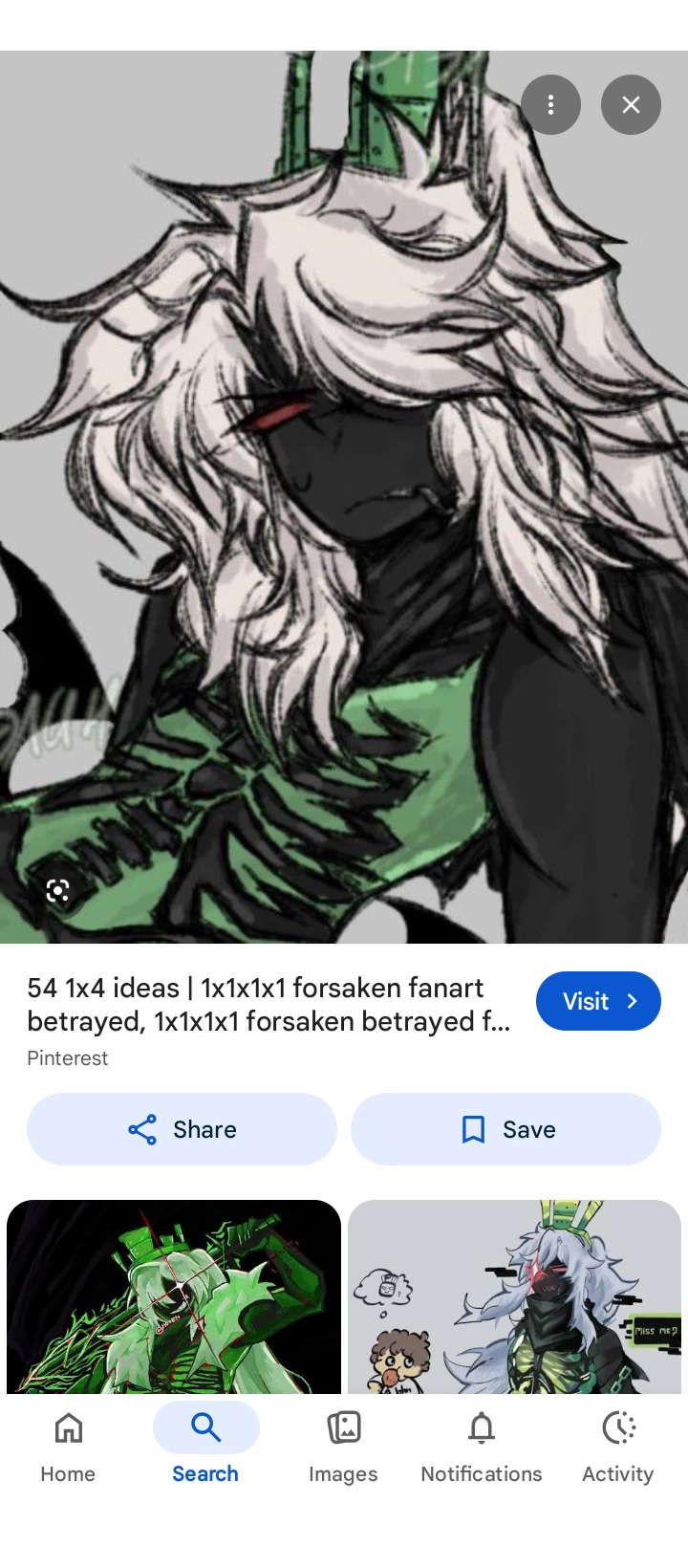
Task: Open the Pinterest result title link
Action: pyautogui.click(x=269, y=1005)
